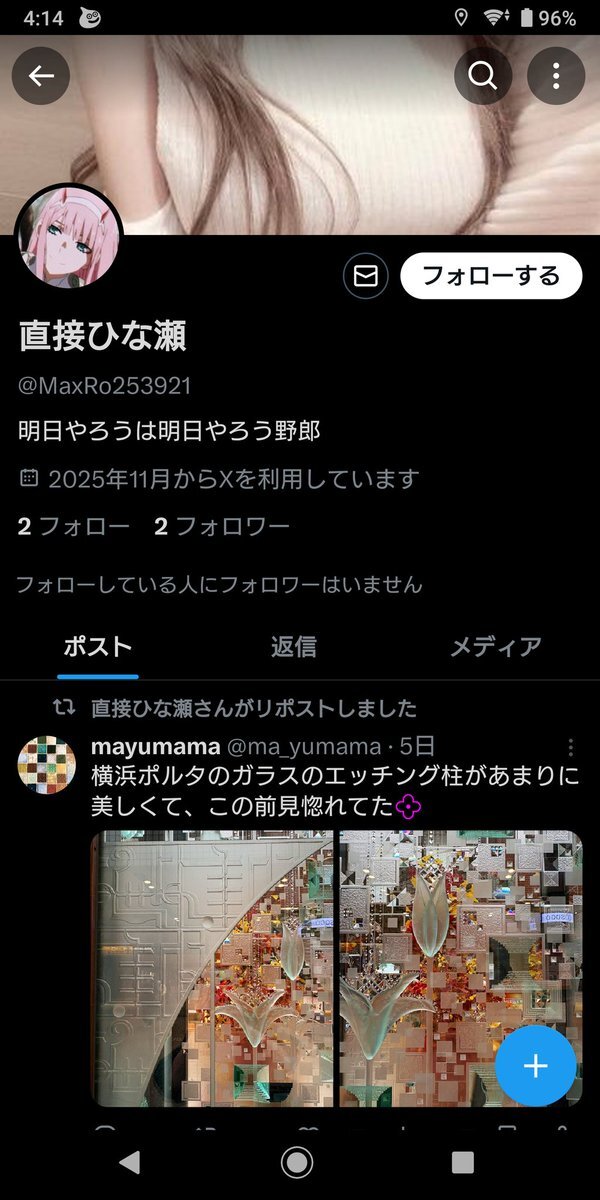This screenshot has width=600, height=1200.
Task: View the 2 フォロワー list
Action: coord(222,527)
